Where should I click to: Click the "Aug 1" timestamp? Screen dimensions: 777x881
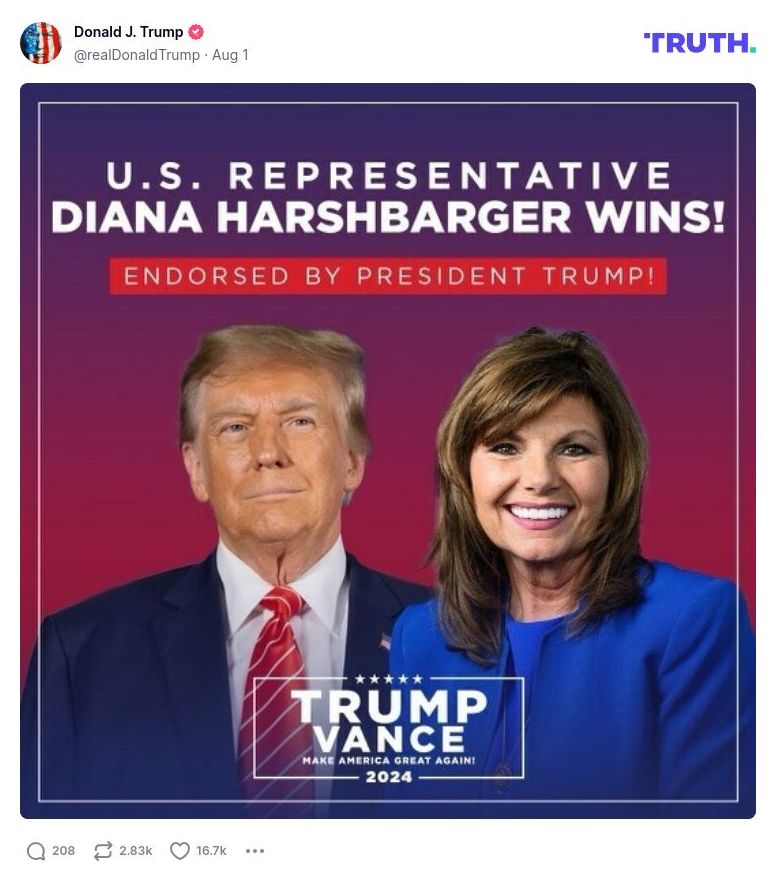pyautogui.click(x=231, y=55)
